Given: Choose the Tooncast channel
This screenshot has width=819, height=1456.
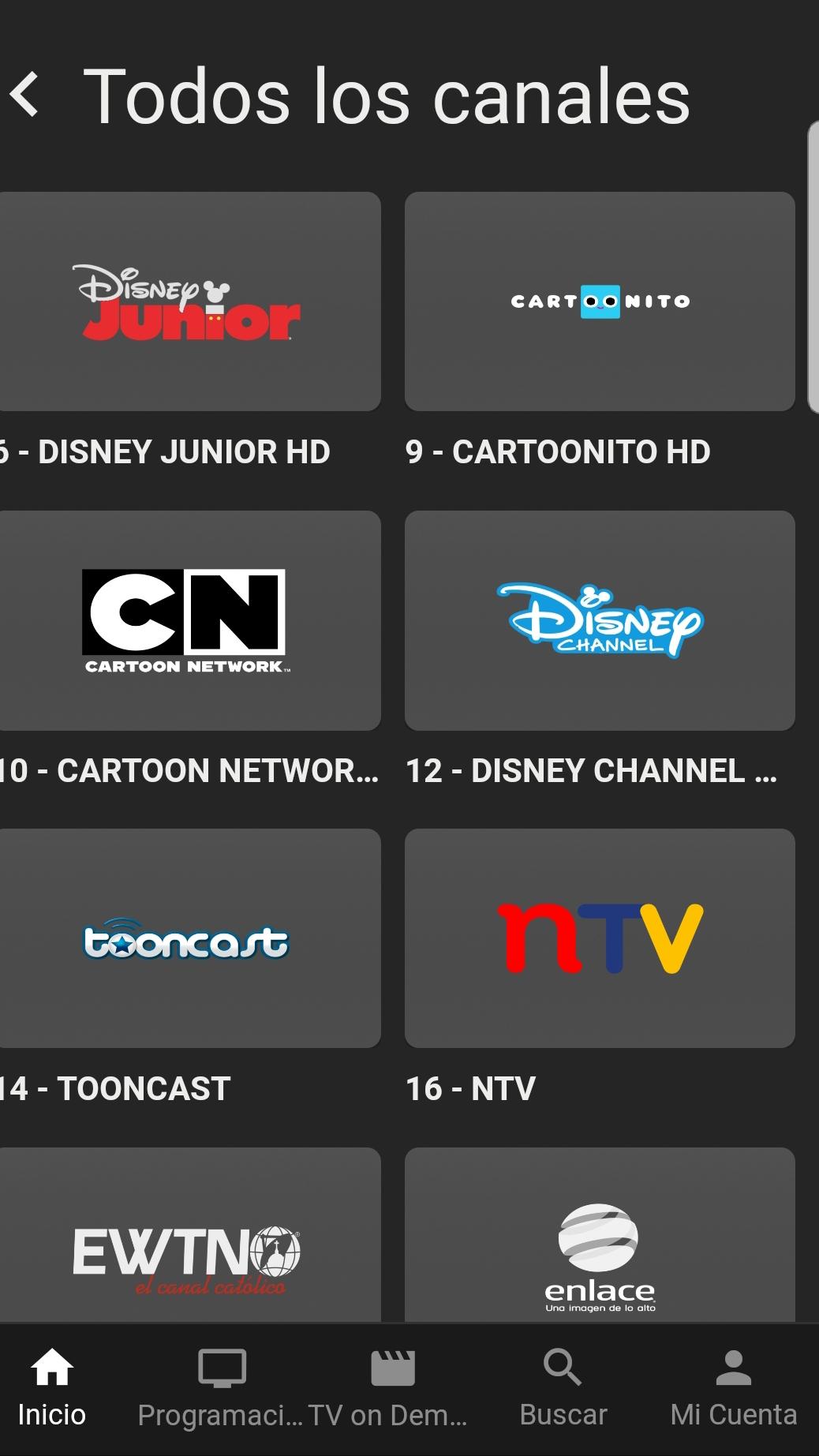Looking at the screenshot, I should tap(189, 938).
